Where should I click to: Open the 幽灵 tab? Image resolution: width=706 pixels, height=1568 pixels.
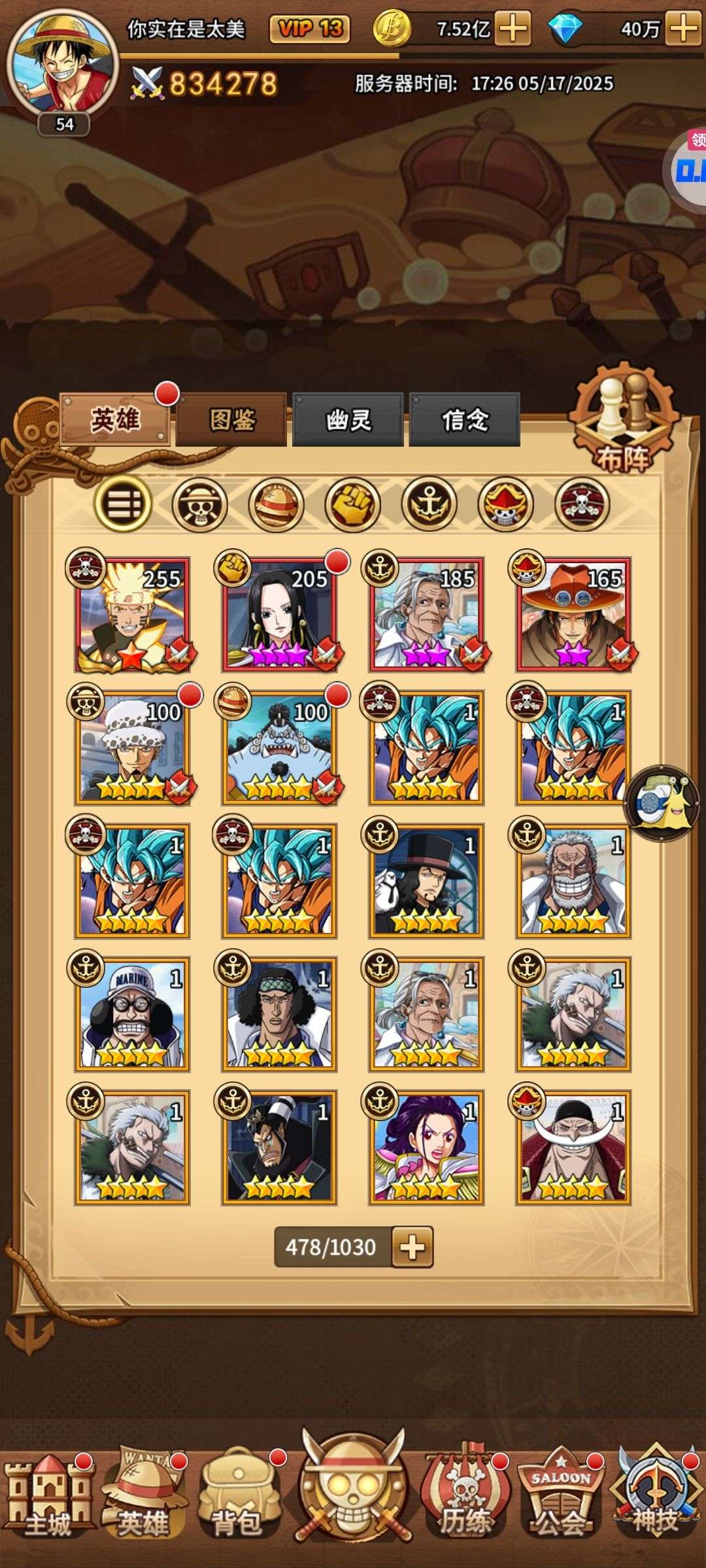[x=348, y=419]
